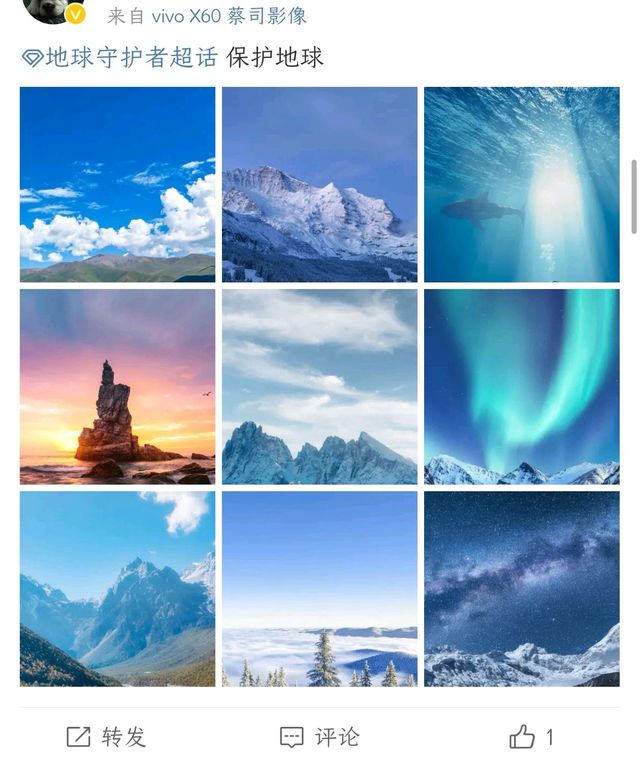This screenshot has width=640, height=763.
Task: View the aurora over mountains photo
Action: click(522, 387)
